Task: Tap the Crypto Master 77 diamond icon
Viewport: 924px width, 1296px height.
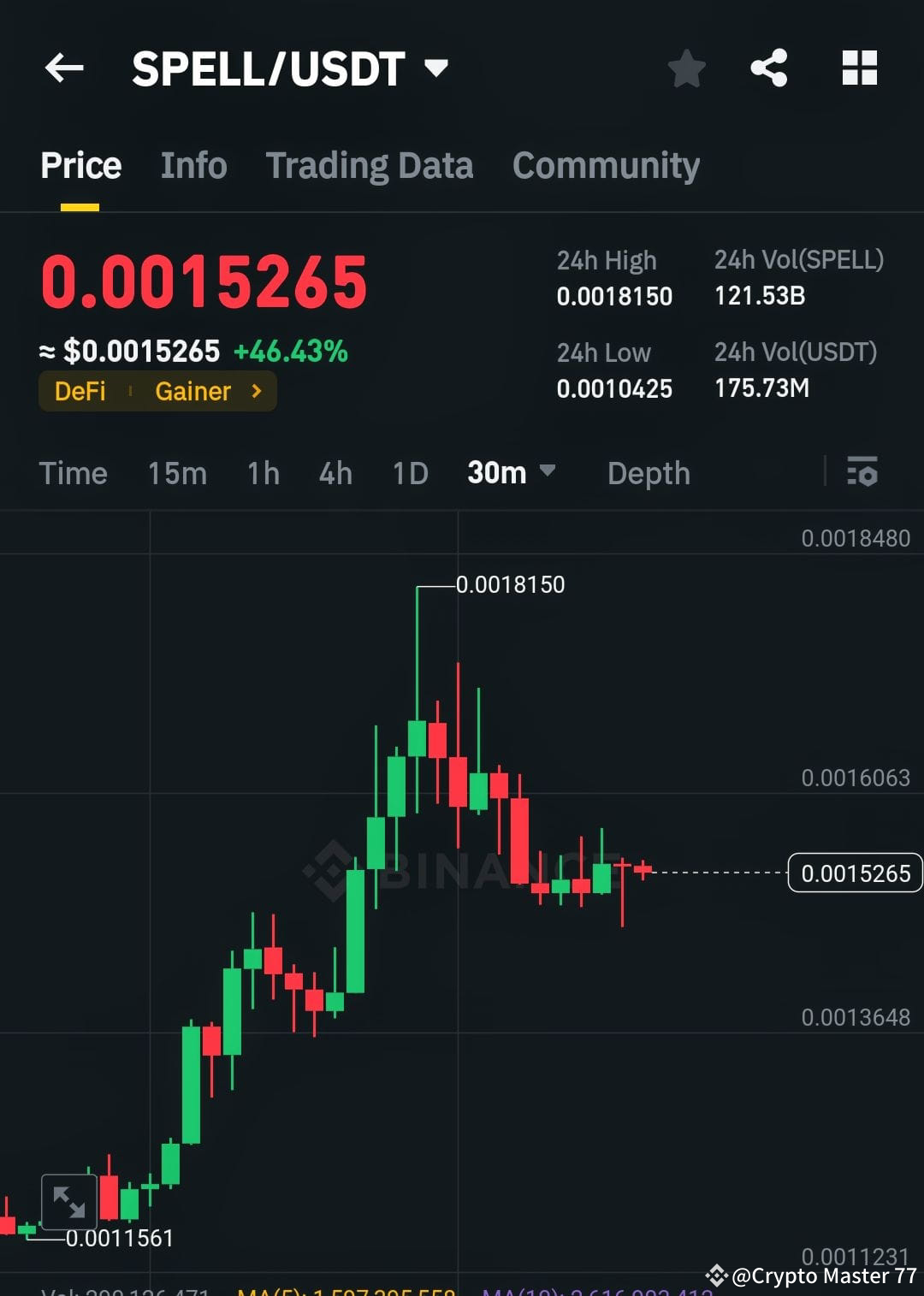Action: 715,1276
